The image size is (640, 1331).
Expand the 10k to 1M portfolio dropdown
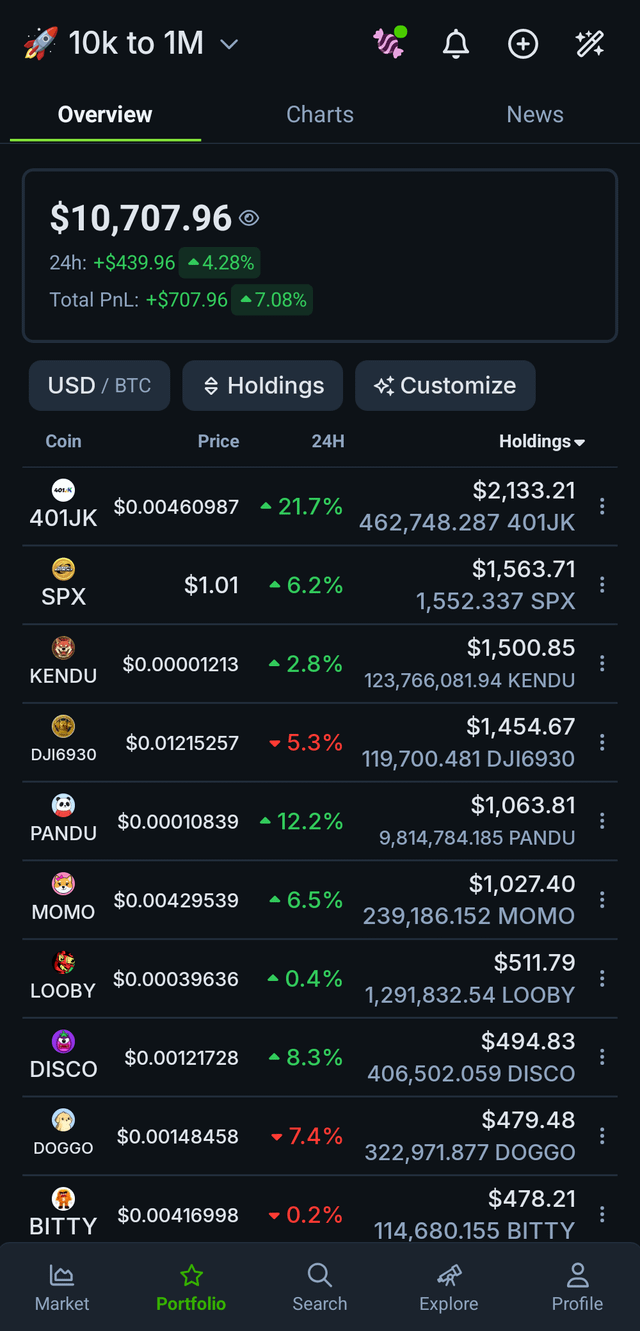pos(229,44)
